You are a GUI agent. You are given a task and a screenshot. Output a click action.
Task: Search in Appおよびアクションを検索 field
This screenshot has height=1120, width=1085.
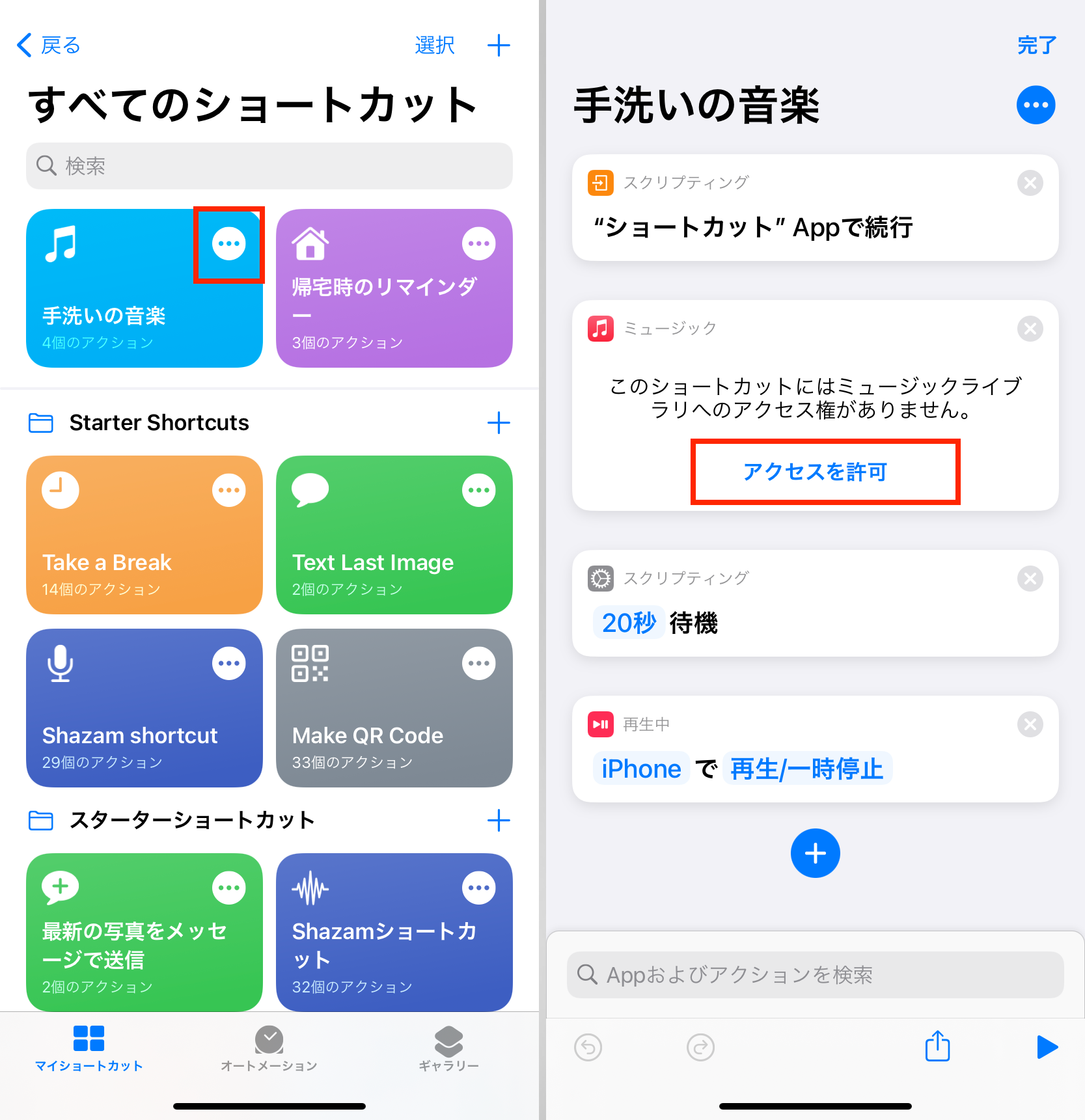click(x=815, y=974)
